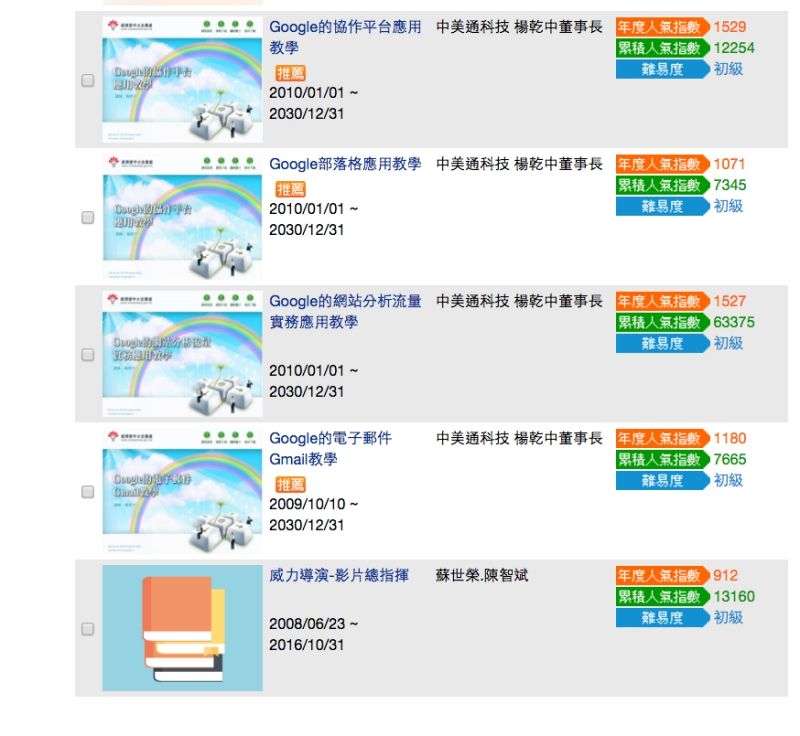View thumbnail of Google的協作平台應用教學
This screenshot has height=736, width=800.
pos(182,80)
